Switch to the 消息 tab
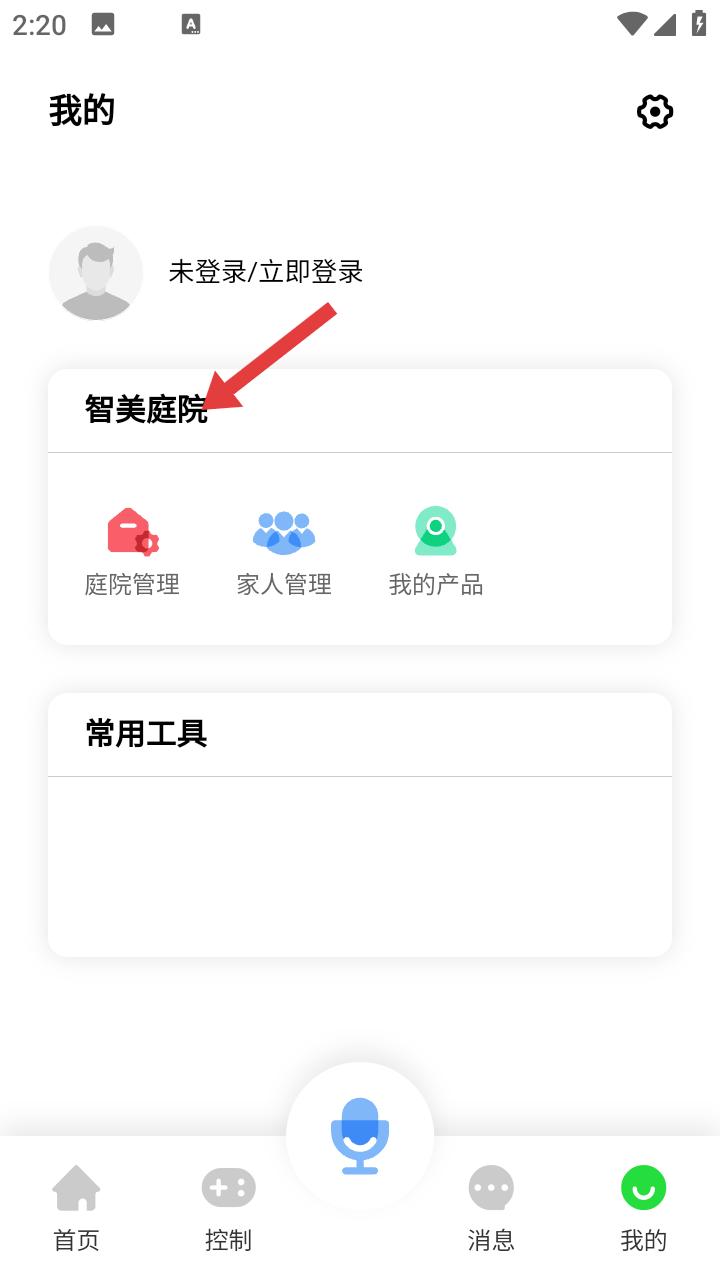 click(491, 1207)
